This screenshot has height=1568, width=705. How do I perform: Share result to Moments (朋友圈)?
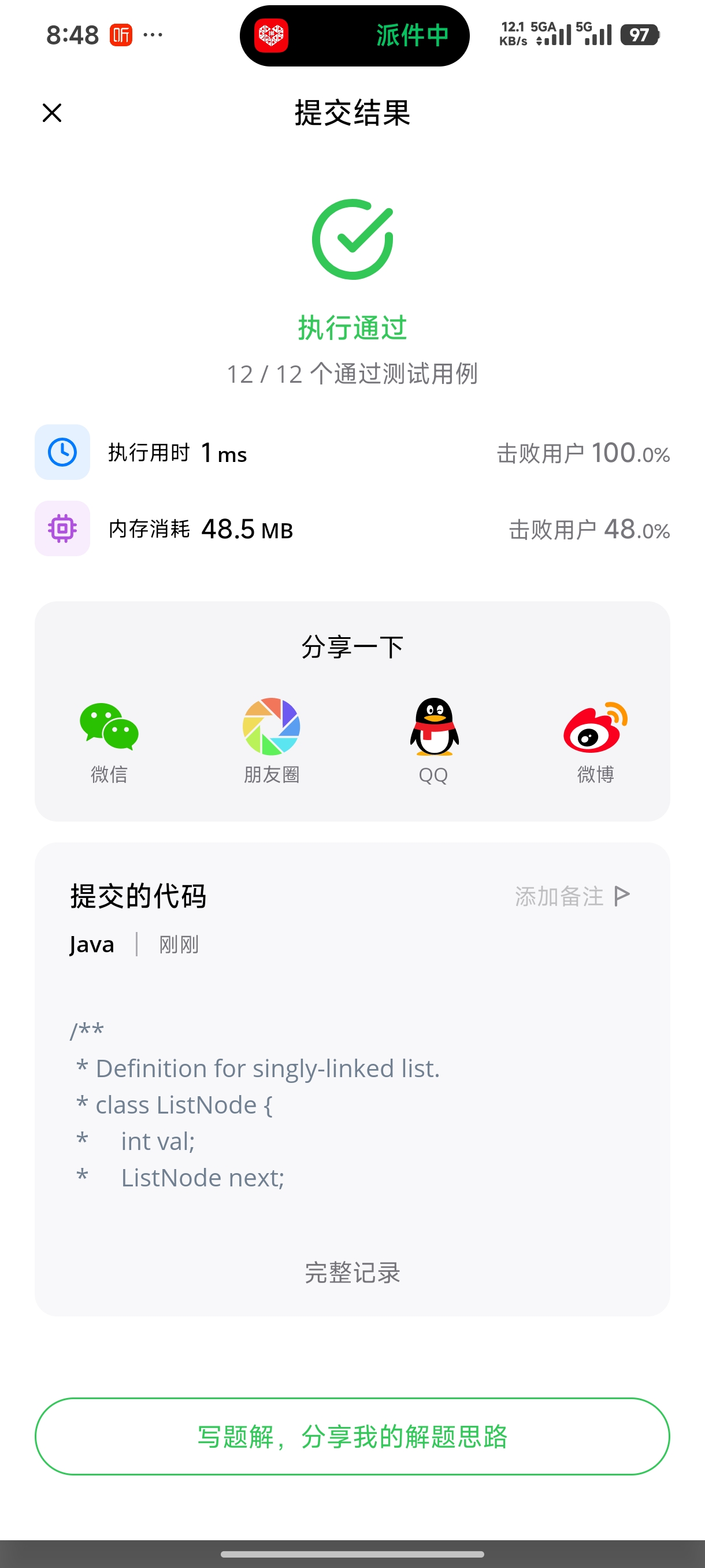(271, 741)
